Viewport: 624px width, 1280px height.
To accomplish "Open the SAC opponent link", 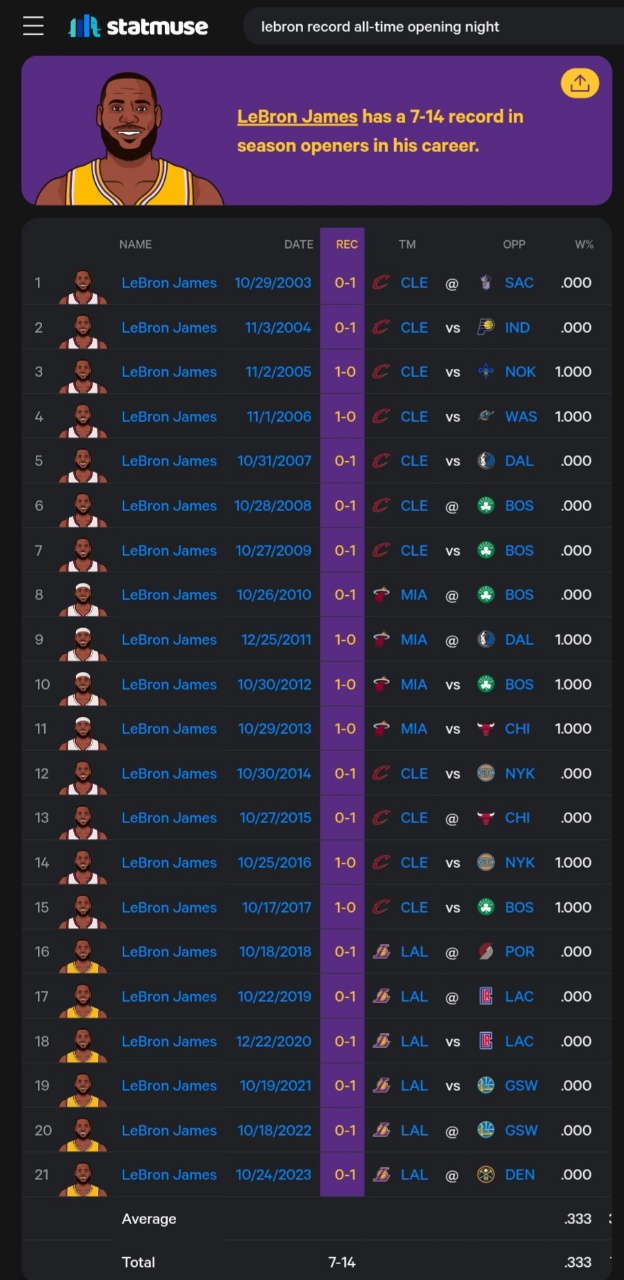I will tap(519, 283).
